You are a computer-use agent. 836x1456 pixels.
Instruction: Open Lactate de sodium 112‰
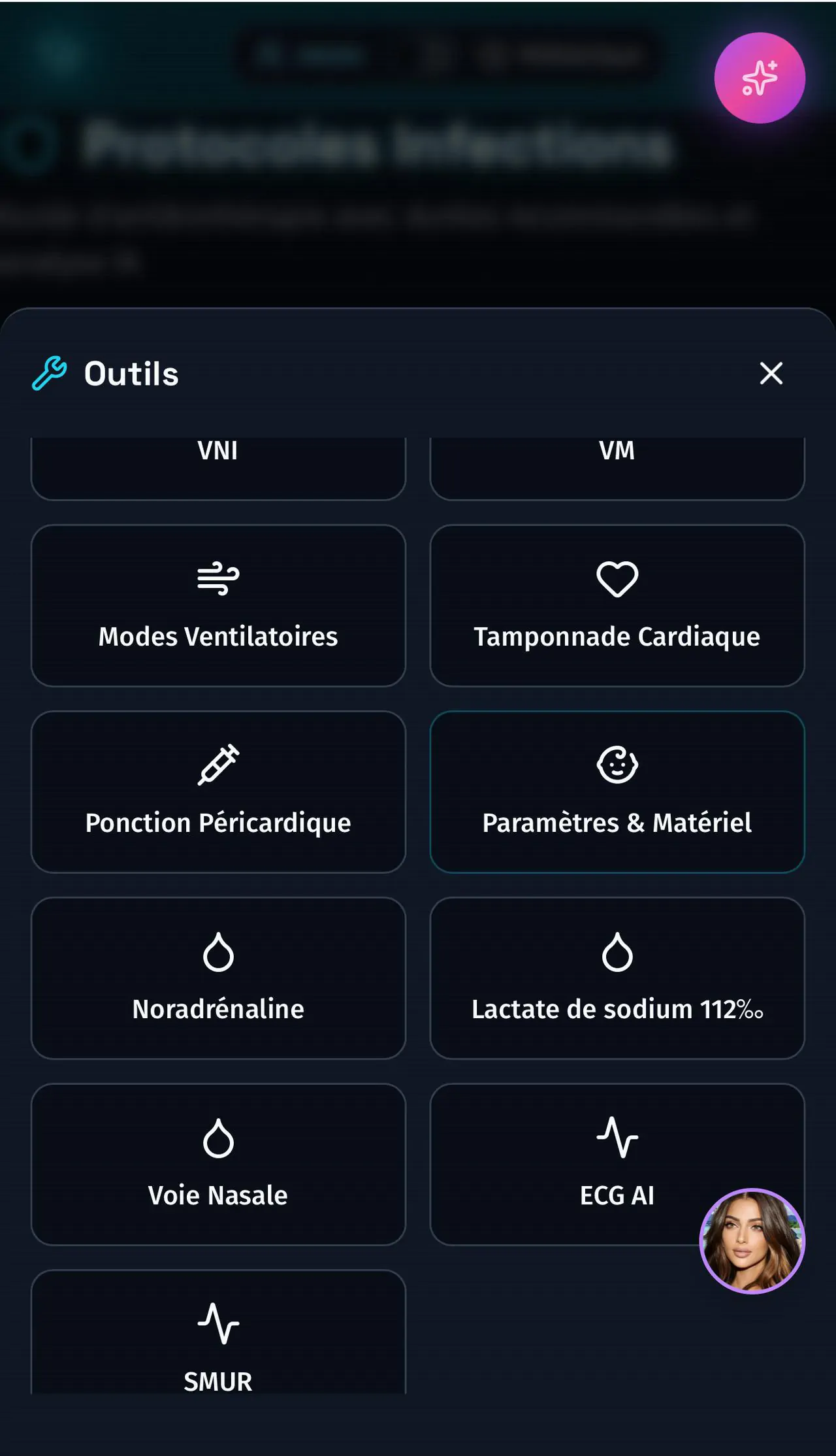click(x=617, y=978)
